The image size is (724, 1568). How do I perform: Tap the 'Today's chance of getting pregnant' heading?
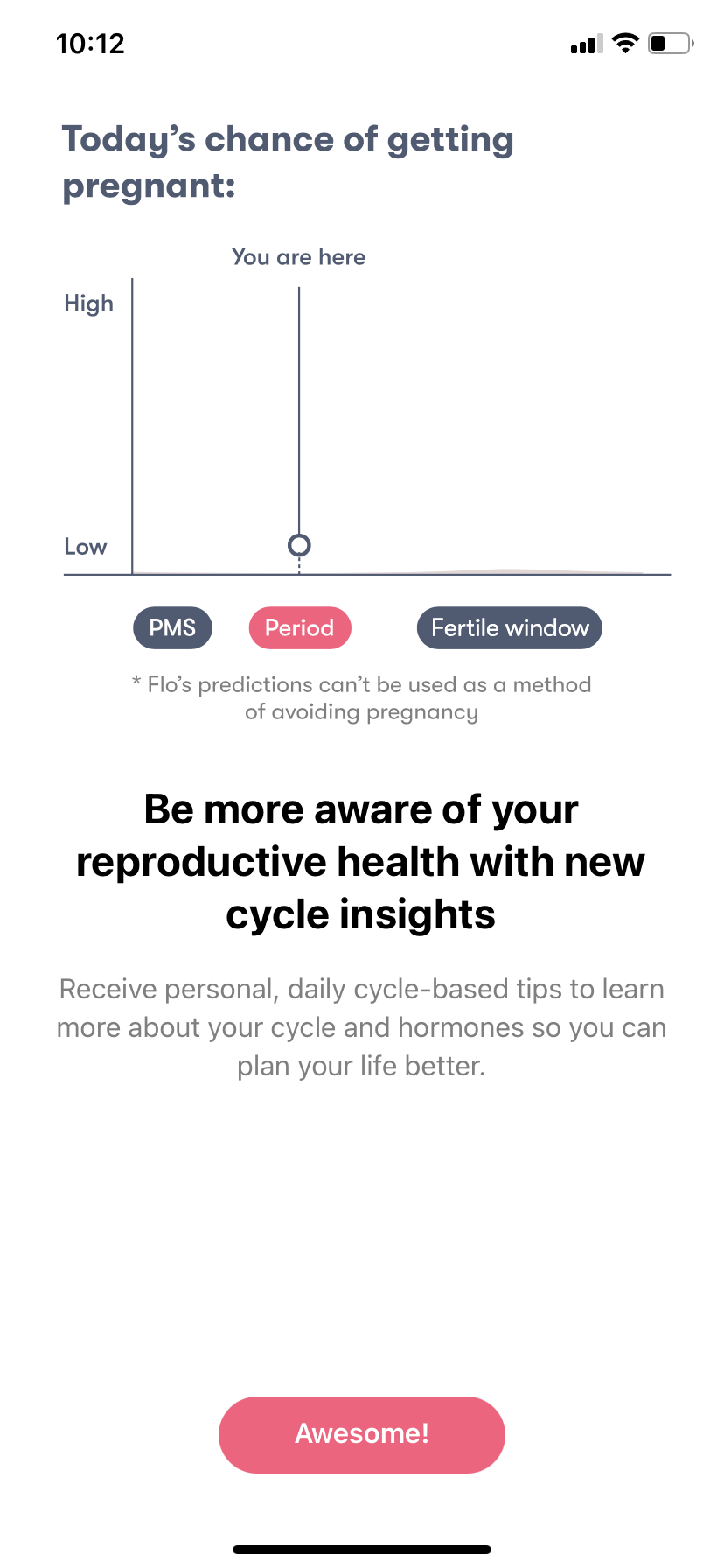pos(288,162)
